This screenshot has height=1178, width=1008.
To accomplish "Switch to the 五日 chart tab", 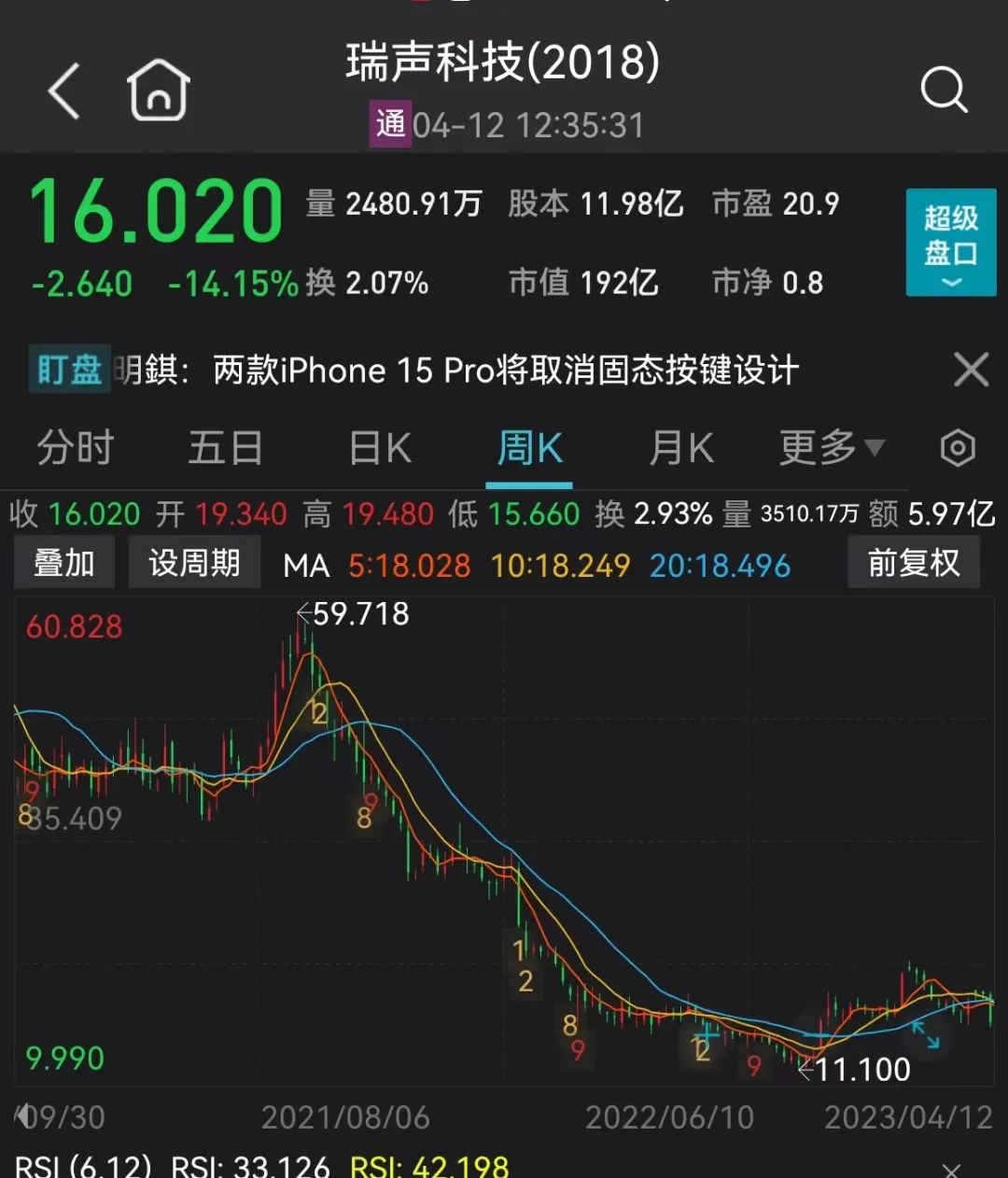I will tap(225, 449).
